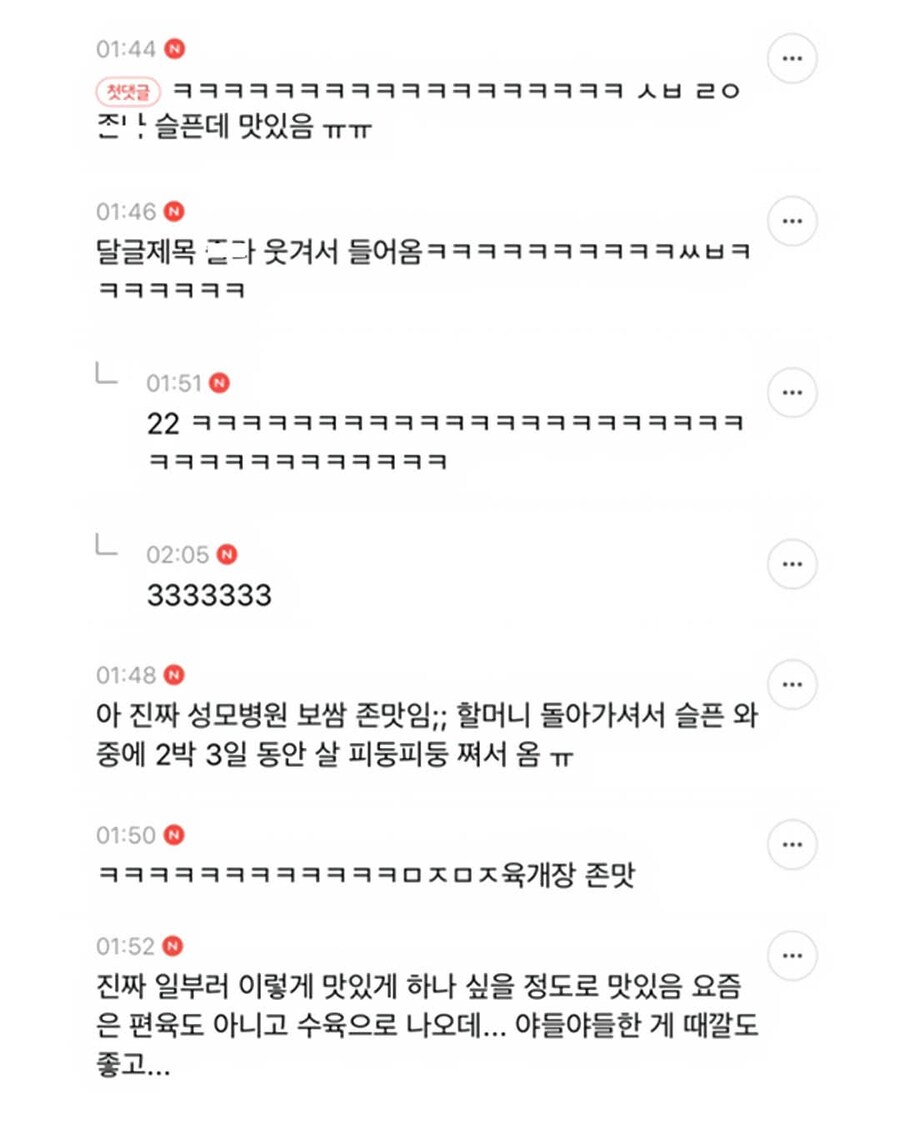Open options menu for the 01:50 comment
Screen dimensions: 900x1125
pyautogui.click(x=792, y=843)
